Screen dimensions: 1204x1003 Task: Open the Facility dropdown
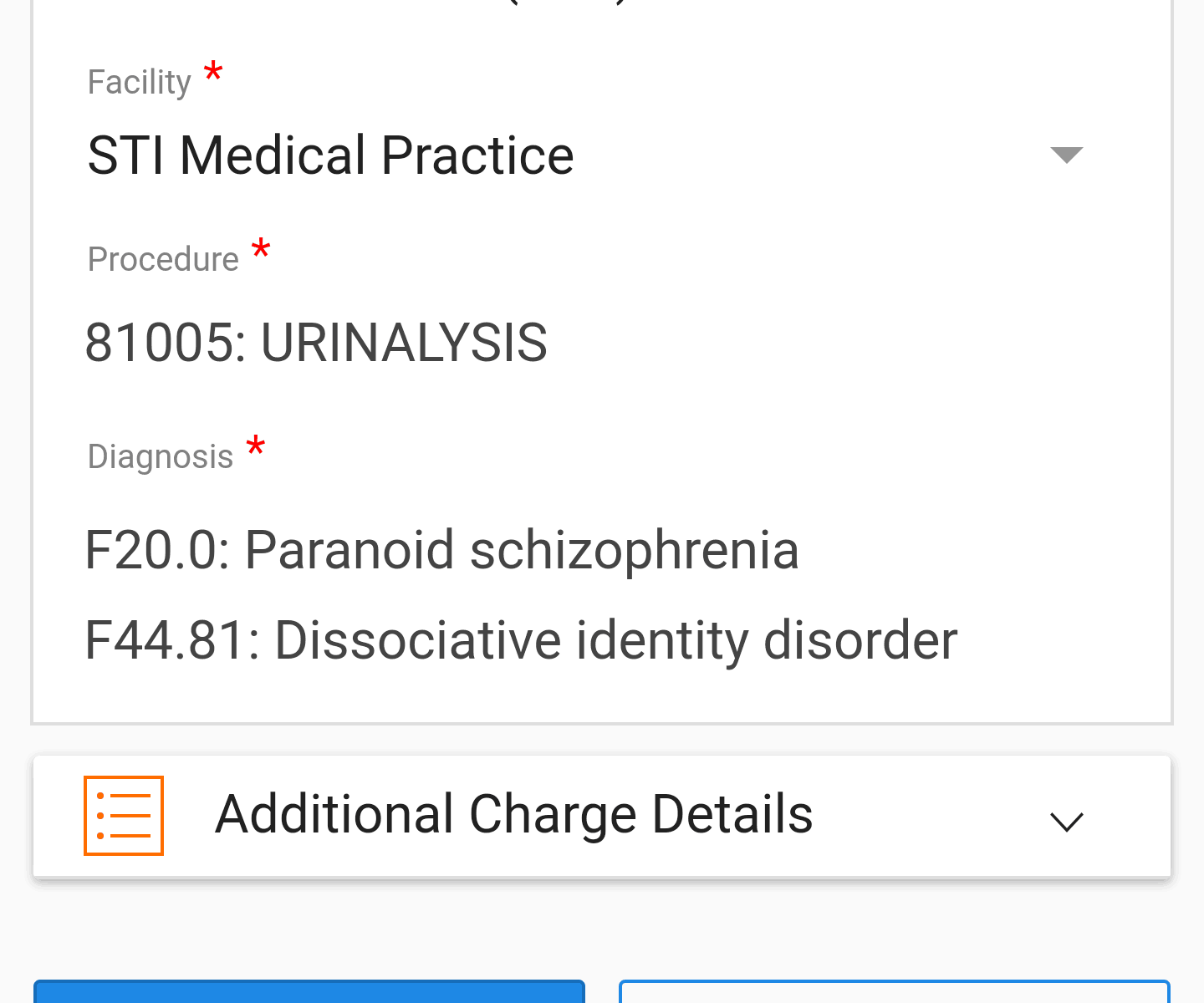(x=1065, y=155)
